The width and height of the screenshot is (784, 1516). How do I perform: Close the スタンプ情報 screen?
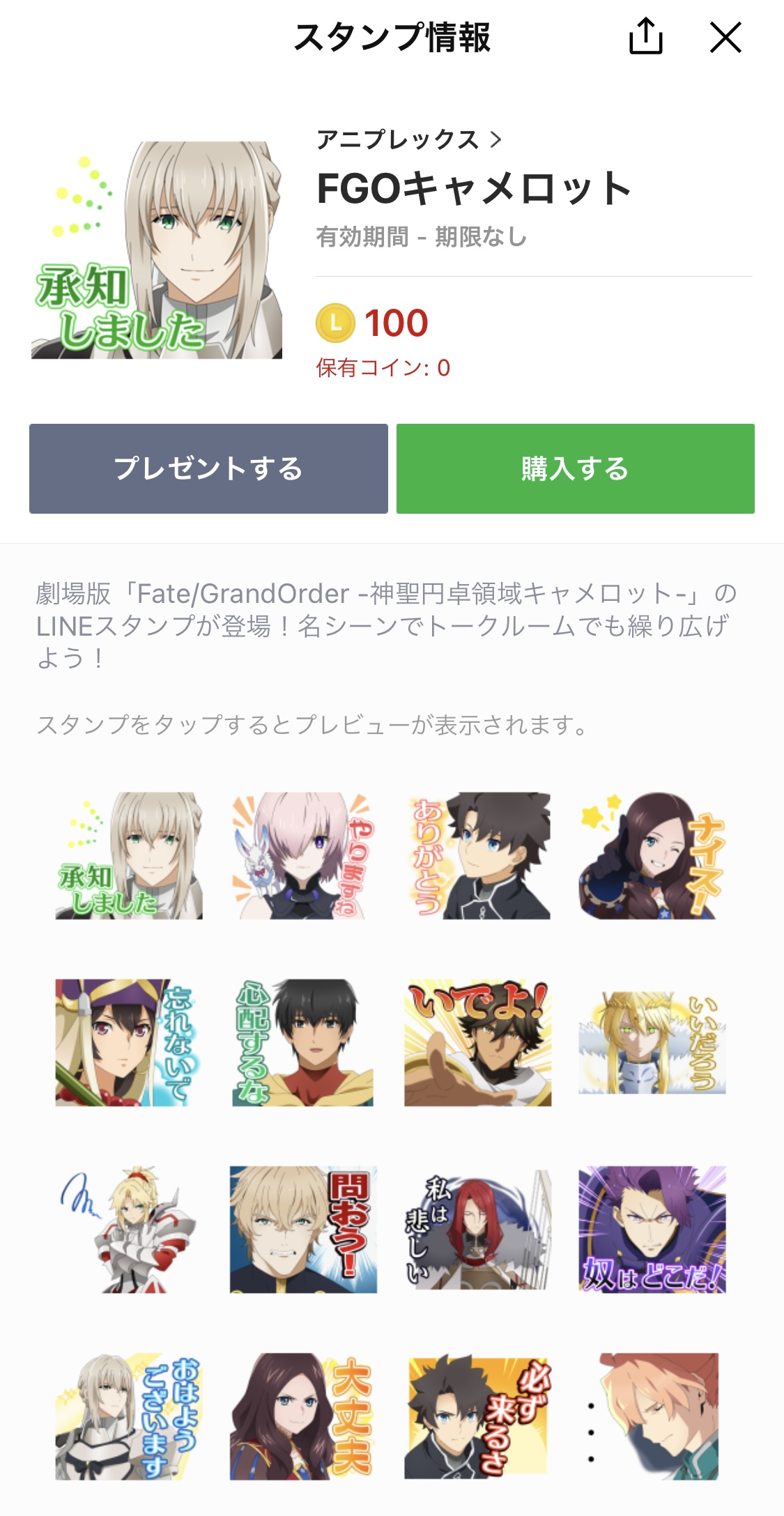(x=725, y=37)
